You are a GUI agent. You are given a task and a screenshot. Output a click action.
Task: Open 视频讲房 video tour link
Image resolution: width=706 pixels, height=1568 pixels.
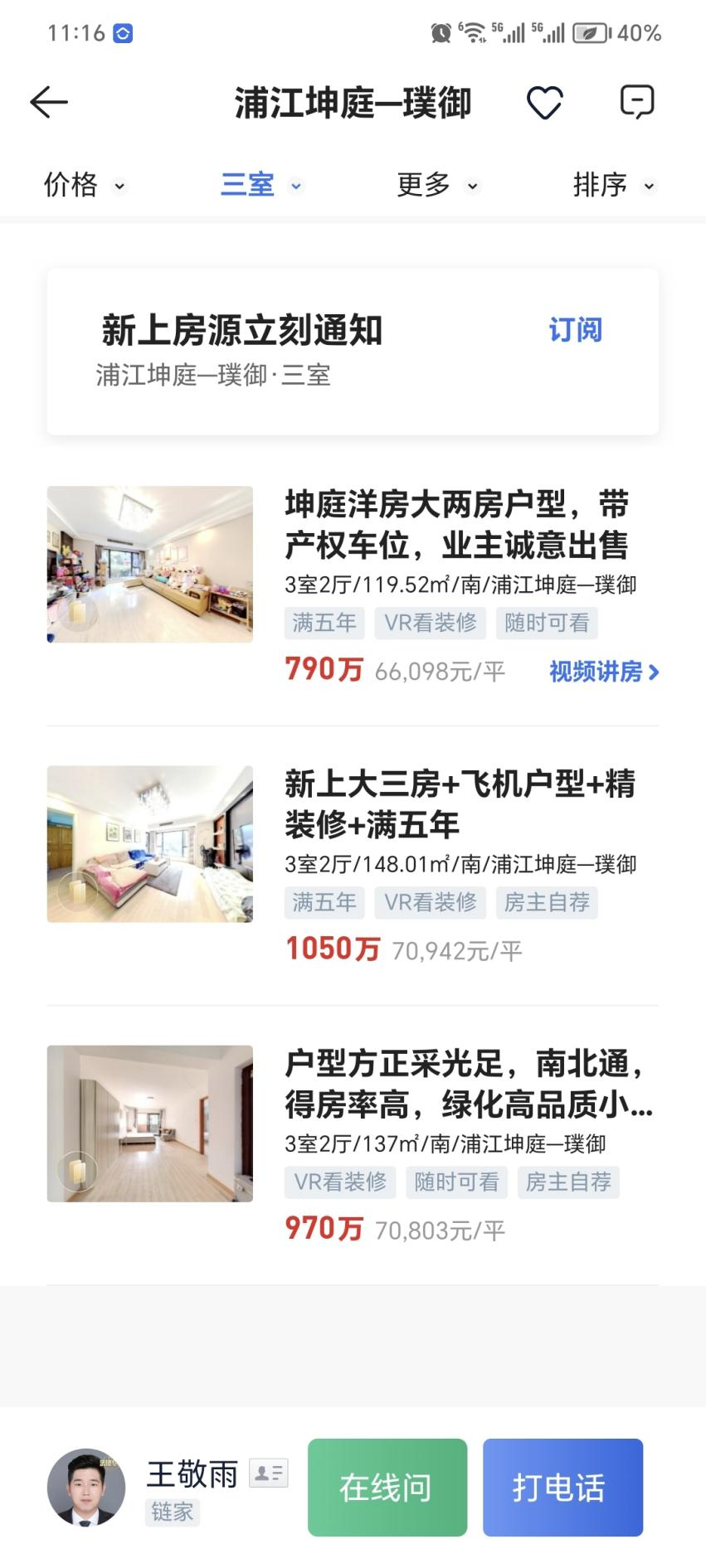pos(601,674)
